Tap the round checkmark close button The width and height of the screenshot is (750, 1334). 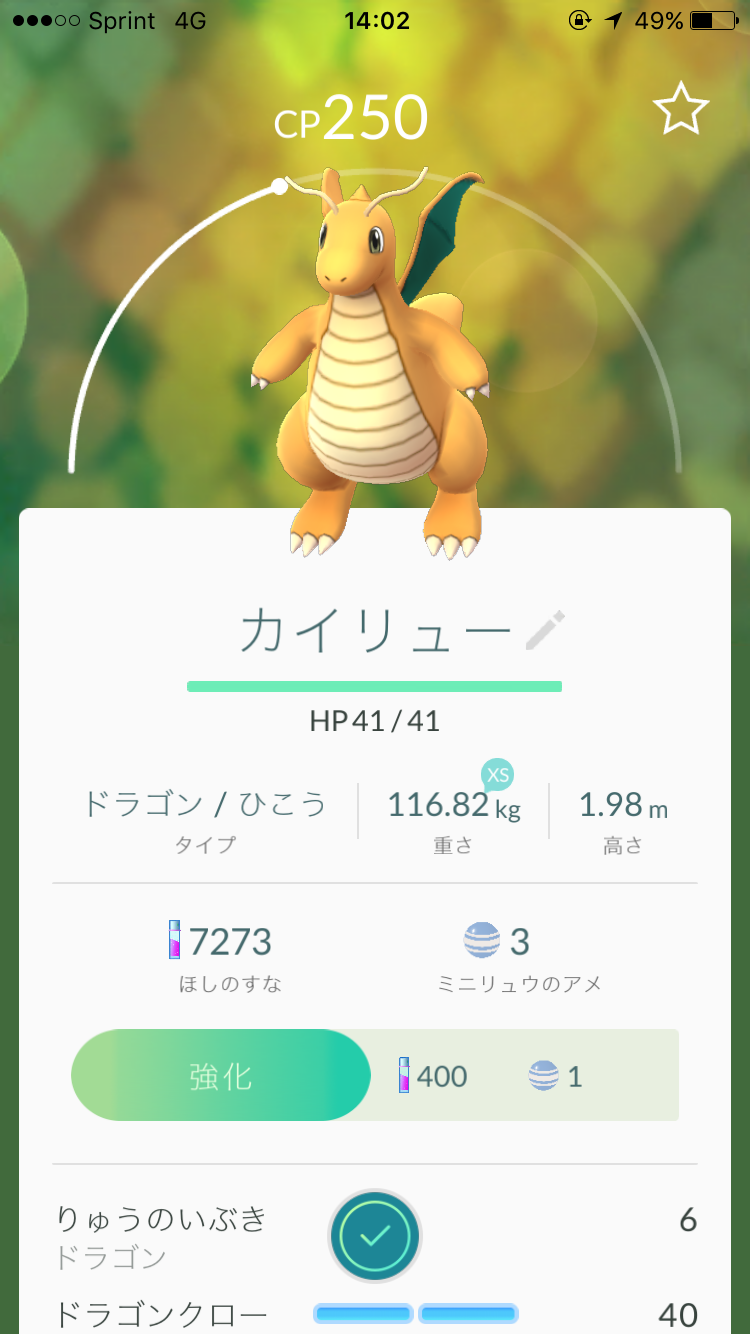click(375, 1236)
